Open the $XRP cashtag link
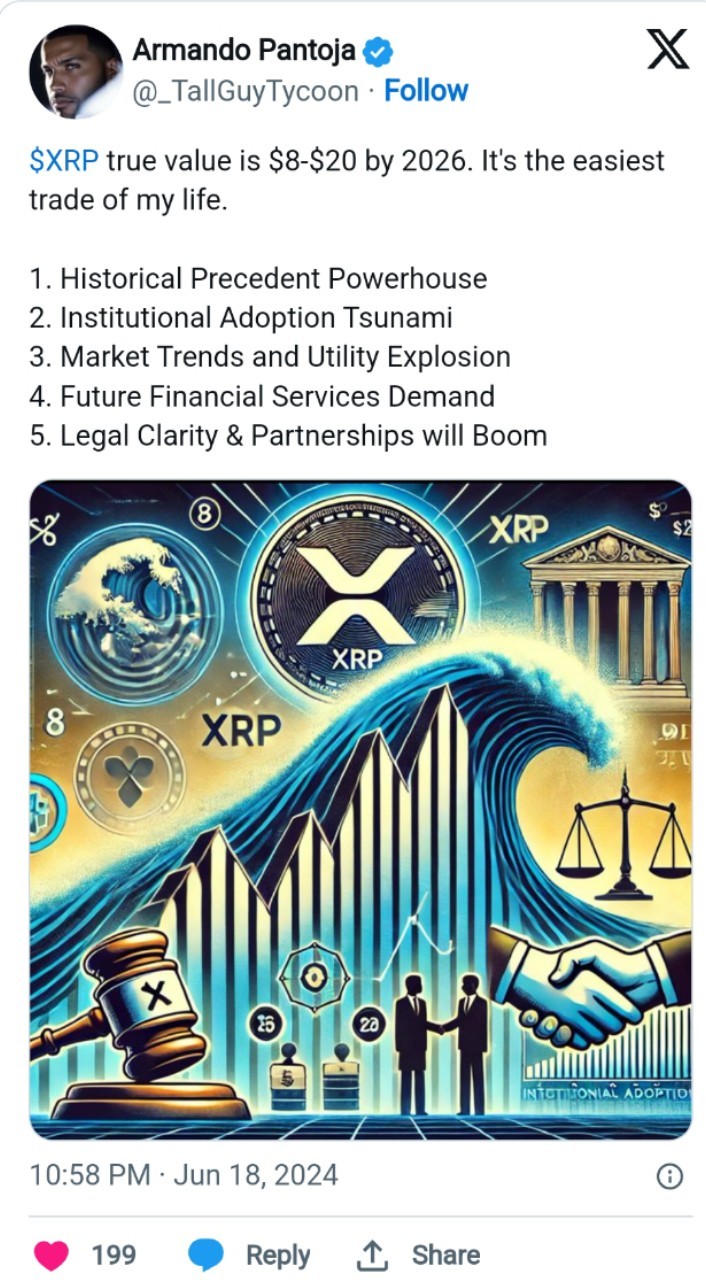Image resolution: width=706 pixels, height=1284 pixels. [x=63, y=161]
